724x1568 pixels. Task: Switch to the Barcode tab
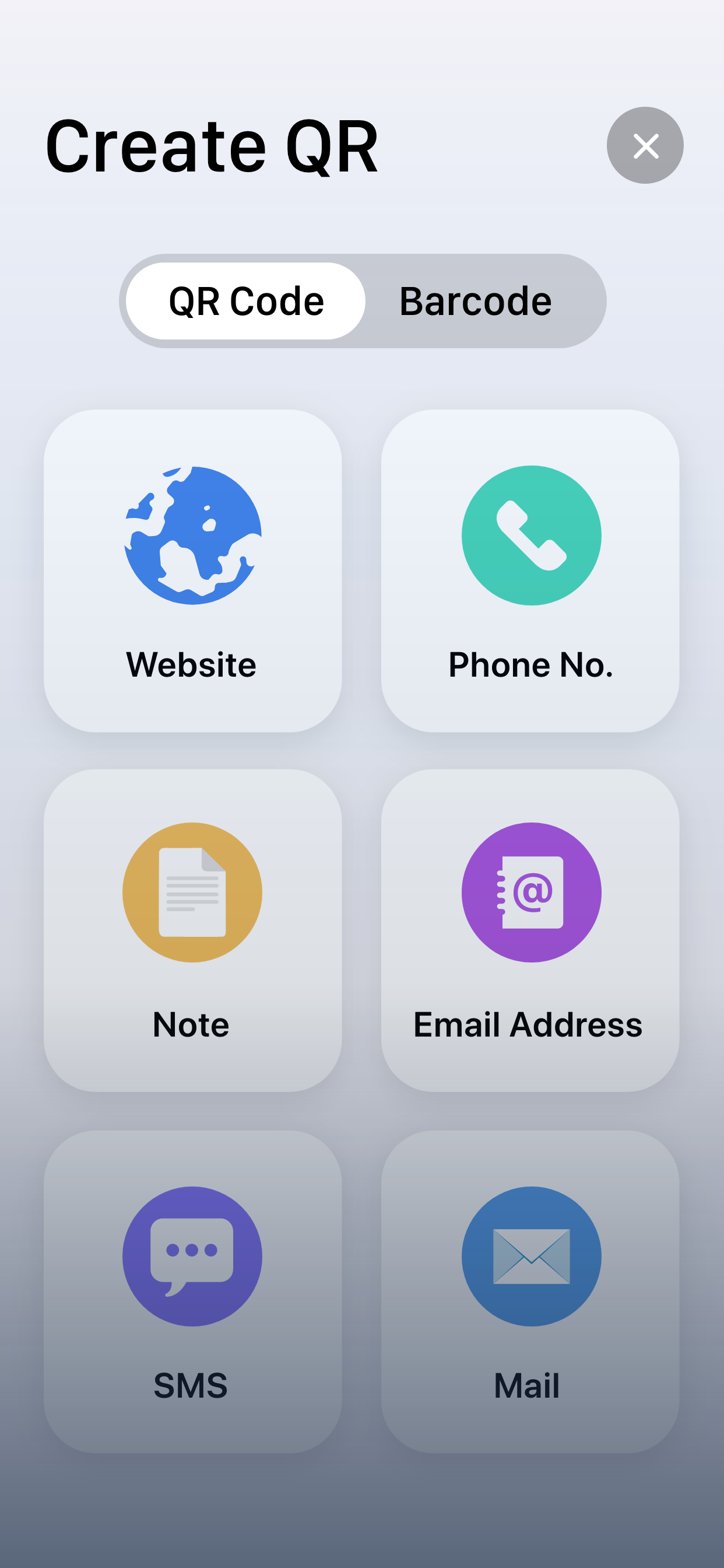[475, 300]
